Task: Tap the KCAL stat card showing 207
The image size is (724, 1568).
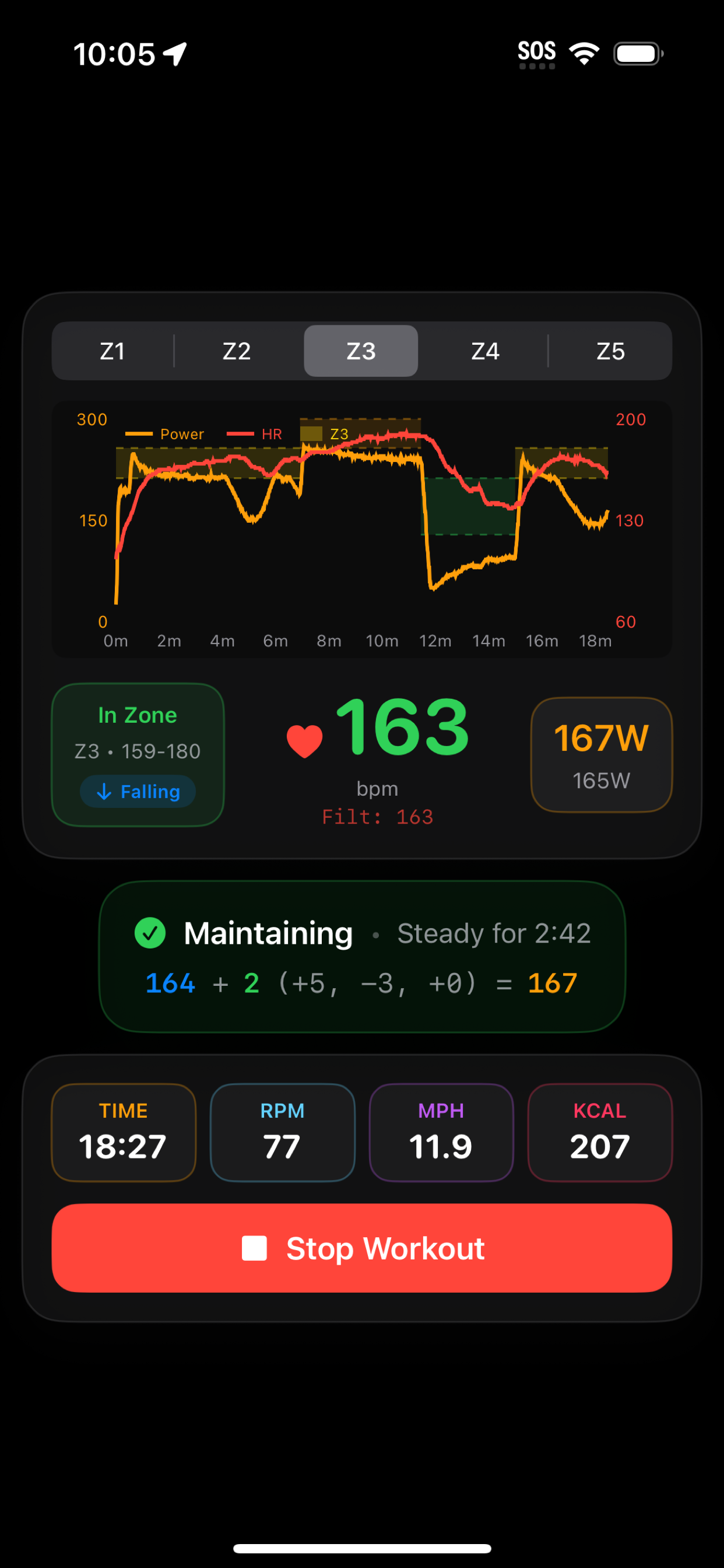Action: tap(599, 1133)
